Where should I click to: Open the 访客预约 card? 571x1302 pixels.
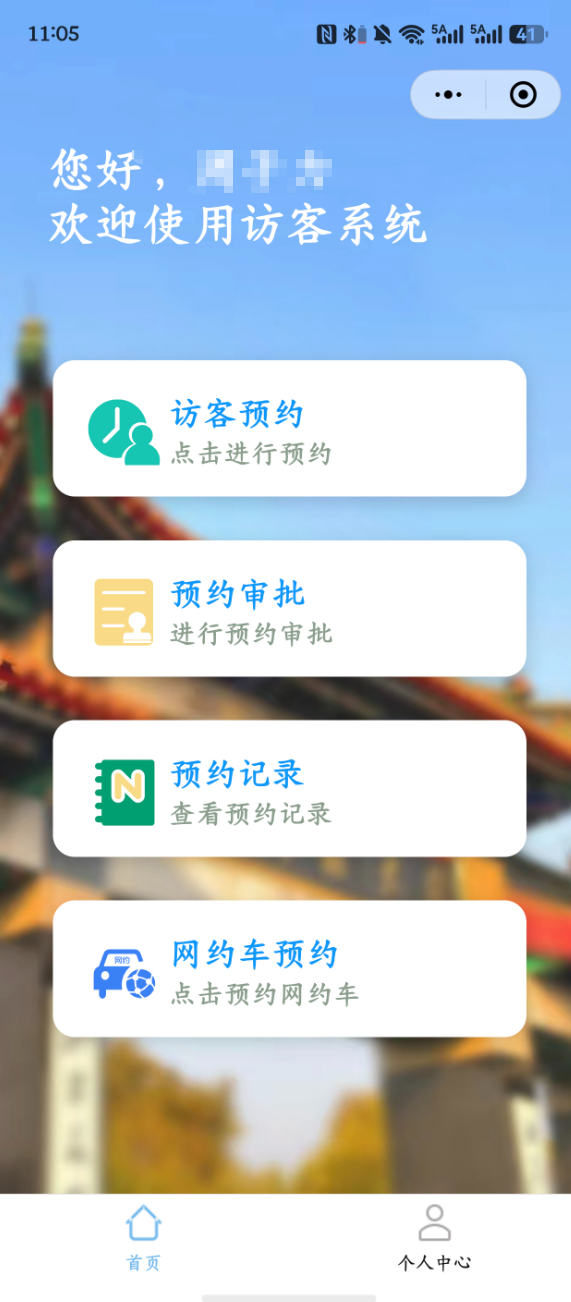point(289,428)
